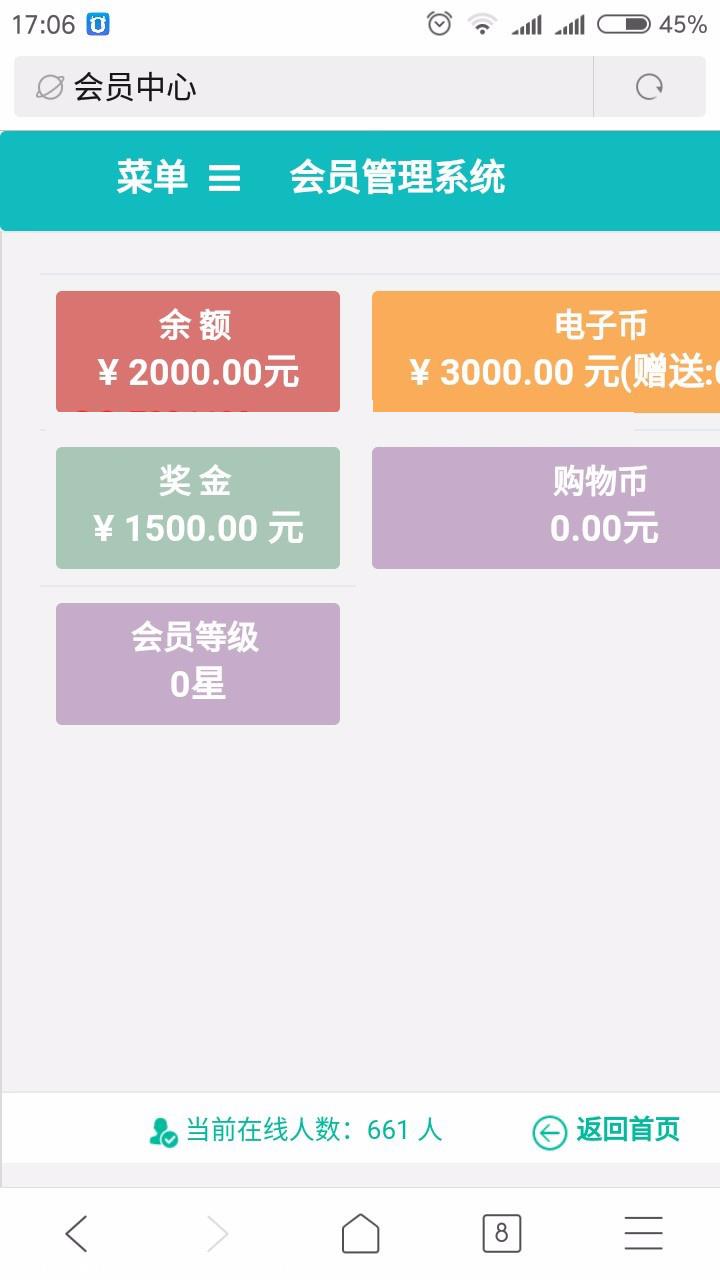Reload the page with refresh icon
This screenshot has height=1280, width=720.
coord(650,88)
